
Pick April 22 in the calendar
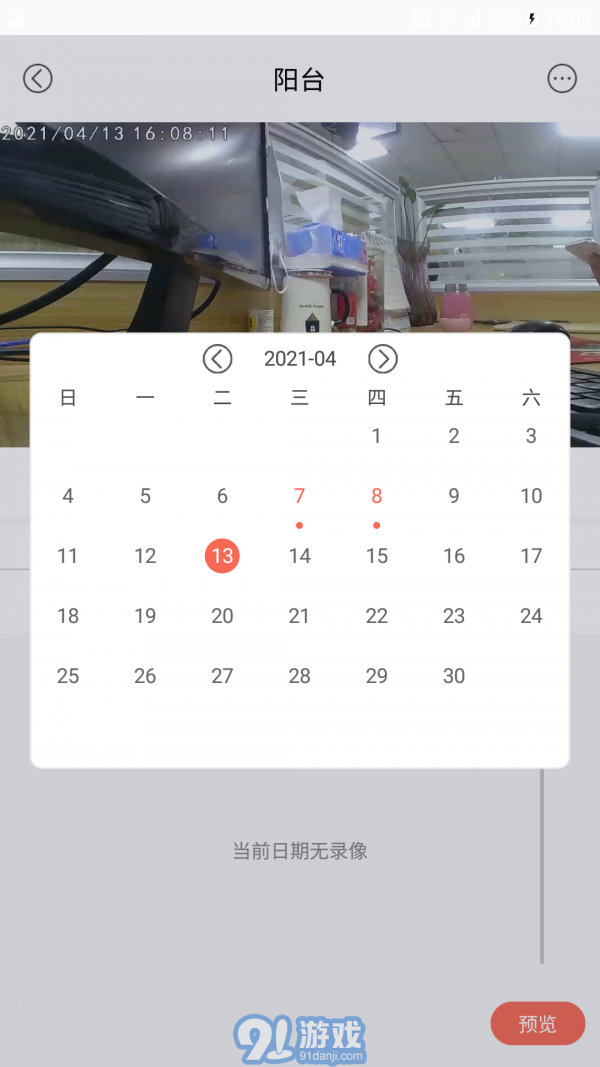pos(376,616)
